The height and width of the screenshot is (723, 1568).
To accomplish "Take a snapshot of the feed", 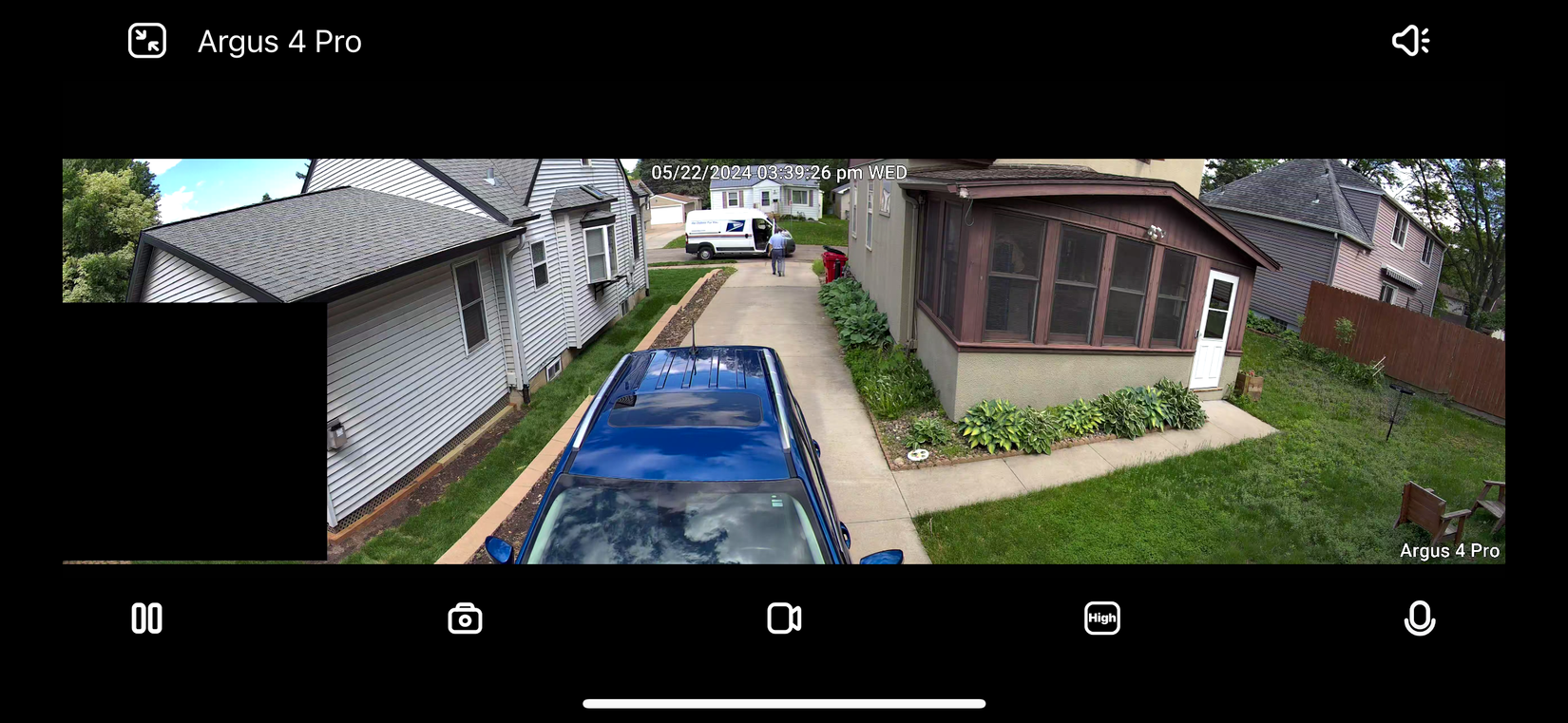I will click(465, 618).
